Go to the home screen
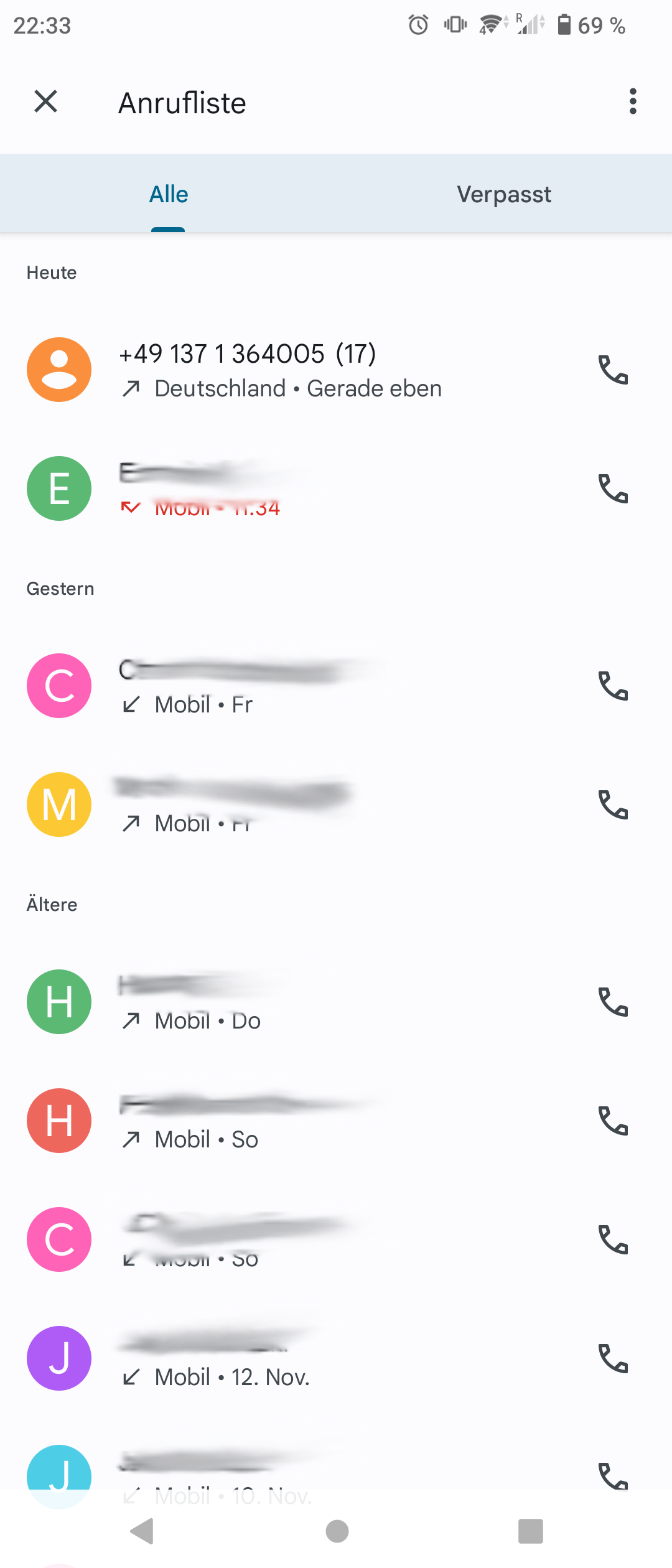This screenshot has height=1568, width=672. pyautogui.click(x=337, y=1531)
